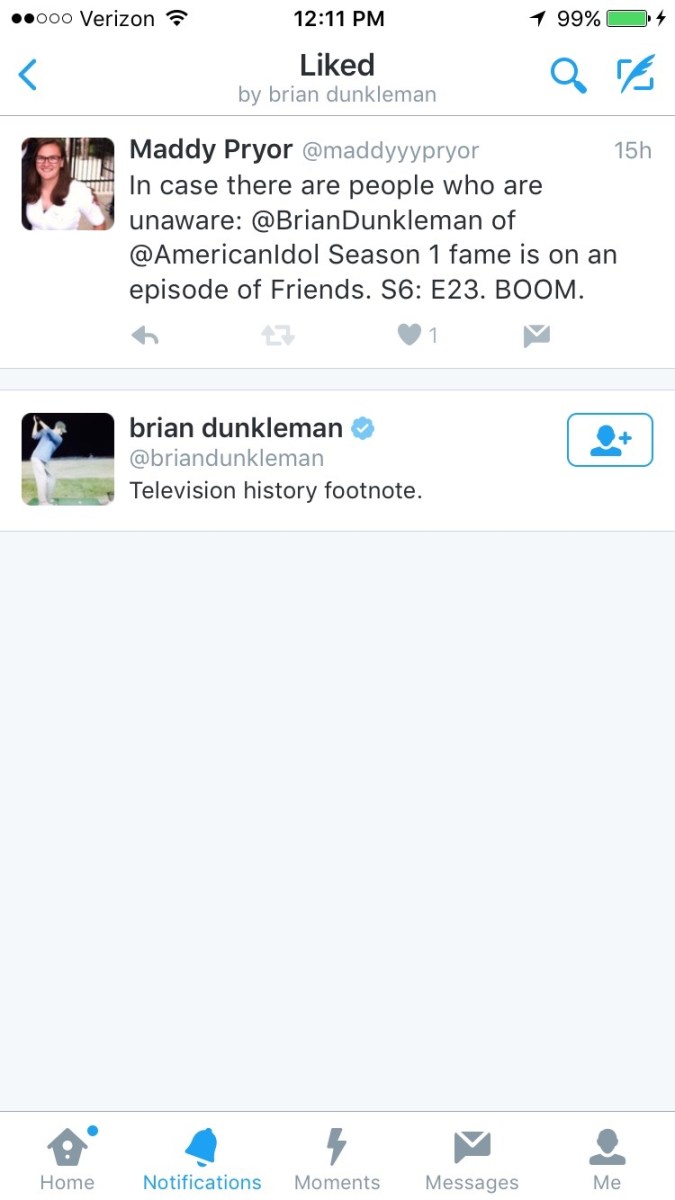Switch to the Messages tab
The height and width of the screenshot is (1200, 675).
[472, 1160]
